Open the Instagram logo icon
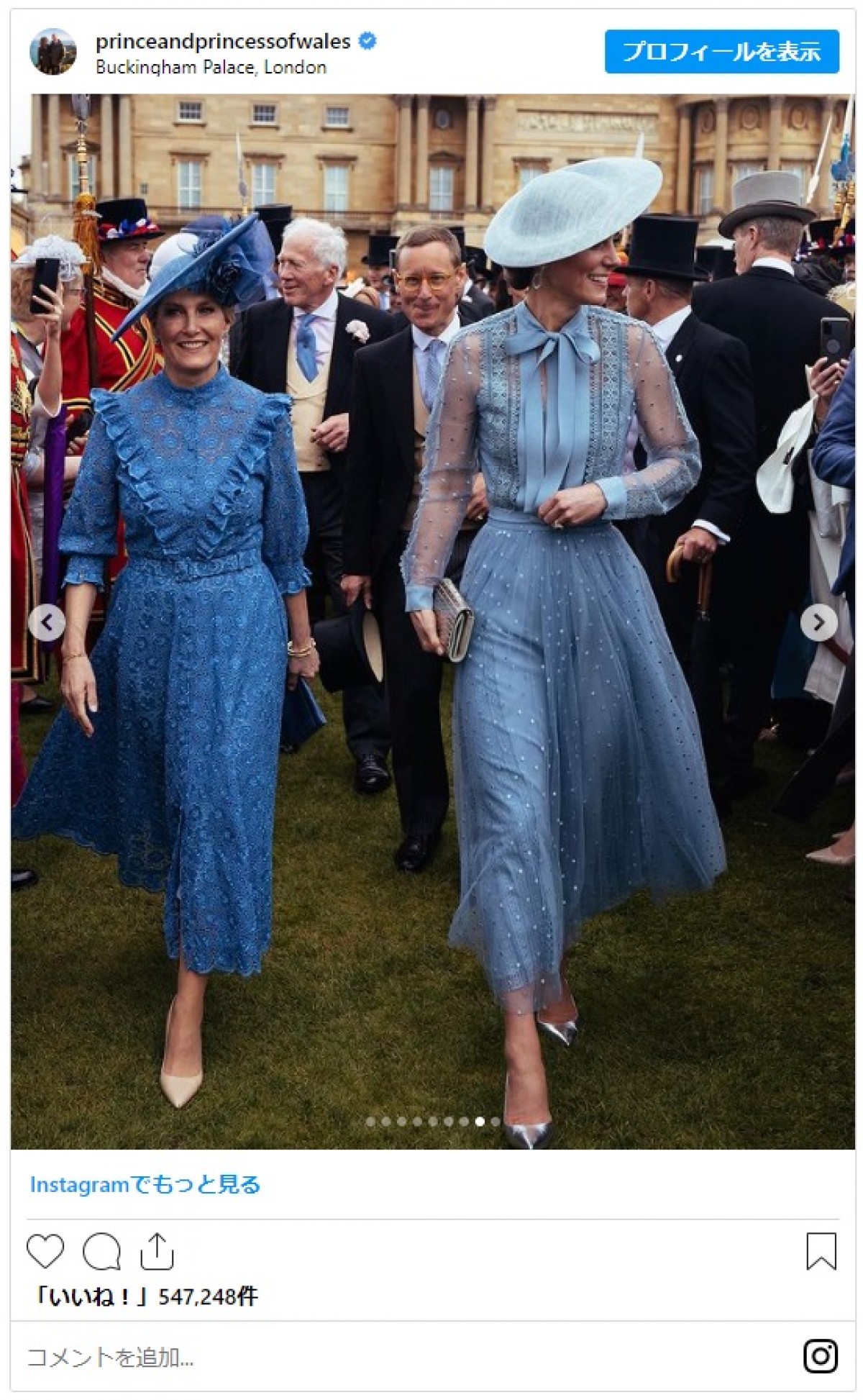The width and height of the screenshot is (863, 1400). (820, 1356)
